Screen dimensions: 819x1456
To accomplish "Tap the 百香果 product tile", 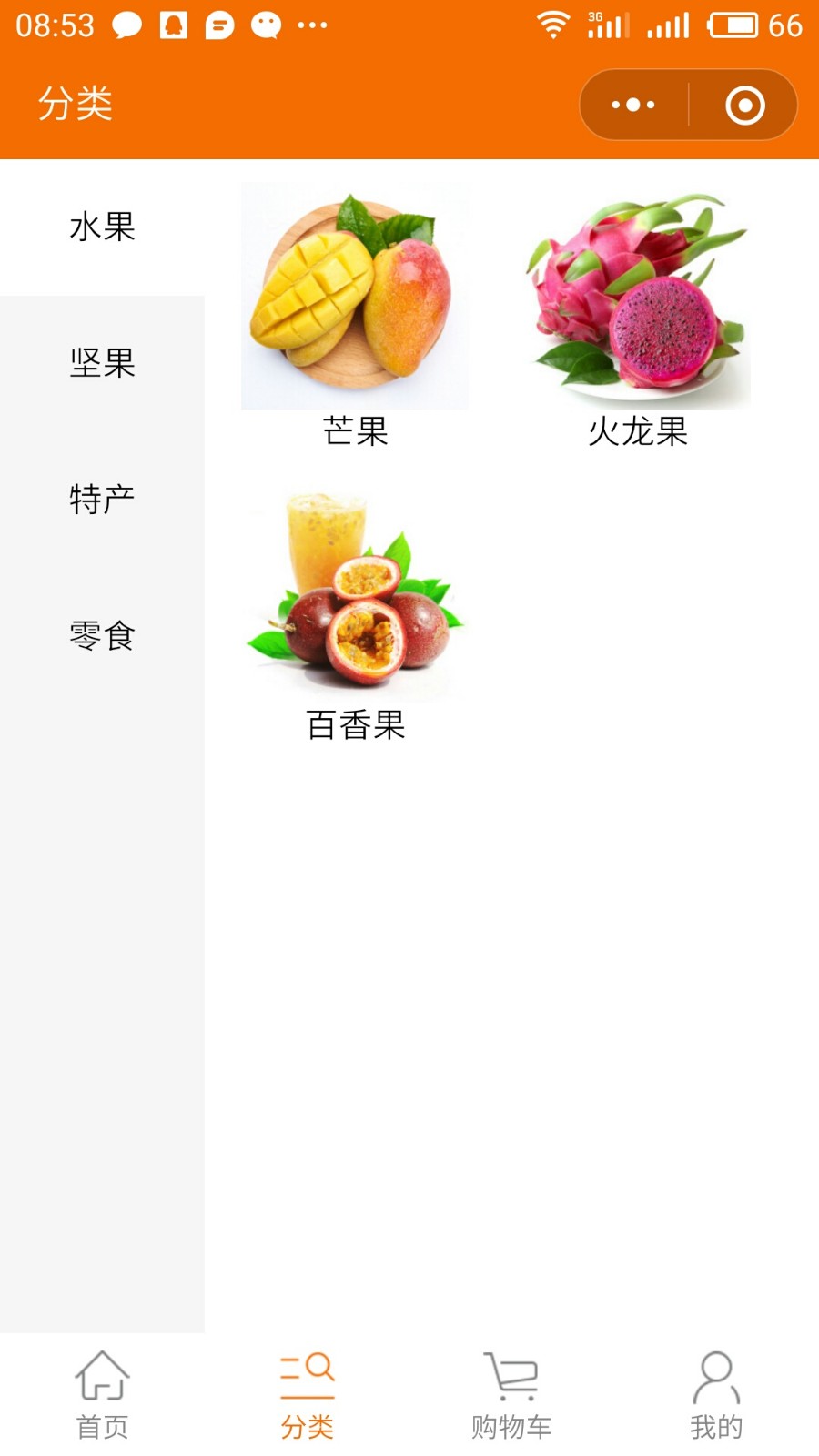I will (x=355, y=610).
